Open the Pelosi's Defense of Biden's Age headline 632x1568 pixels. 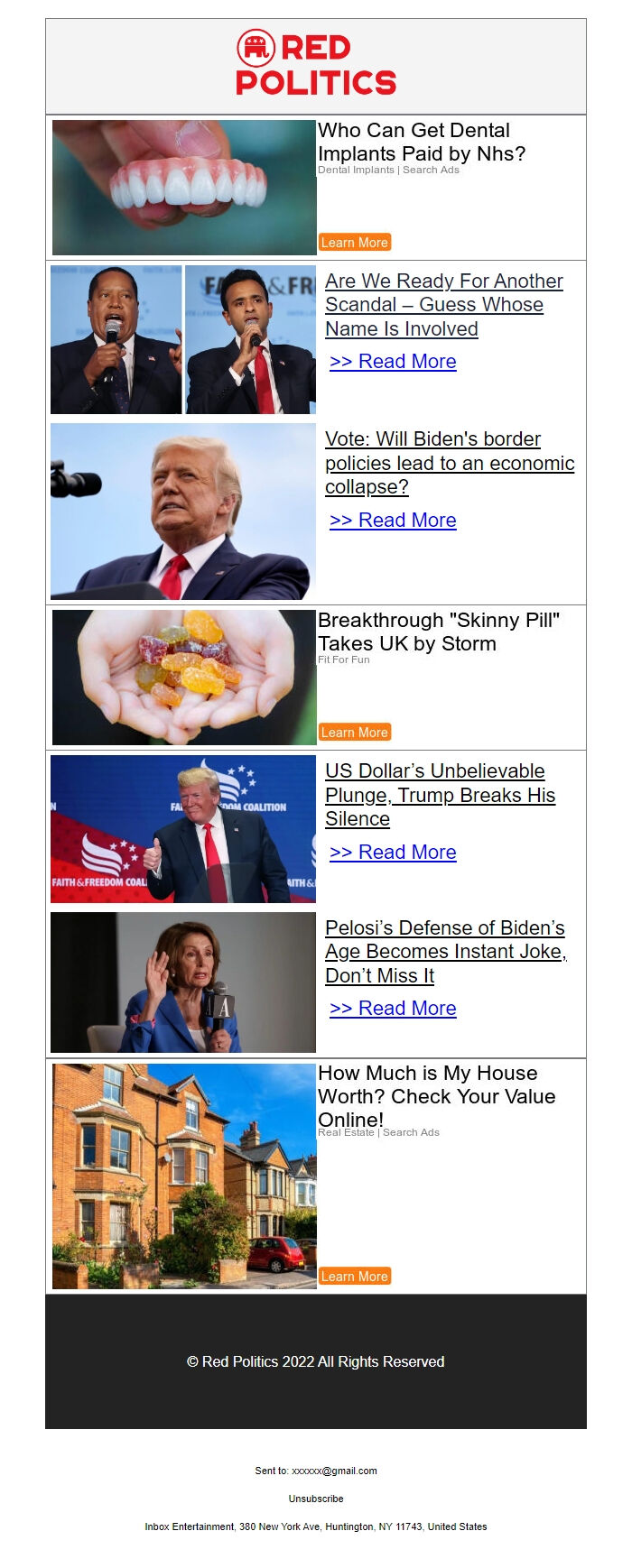445,952
